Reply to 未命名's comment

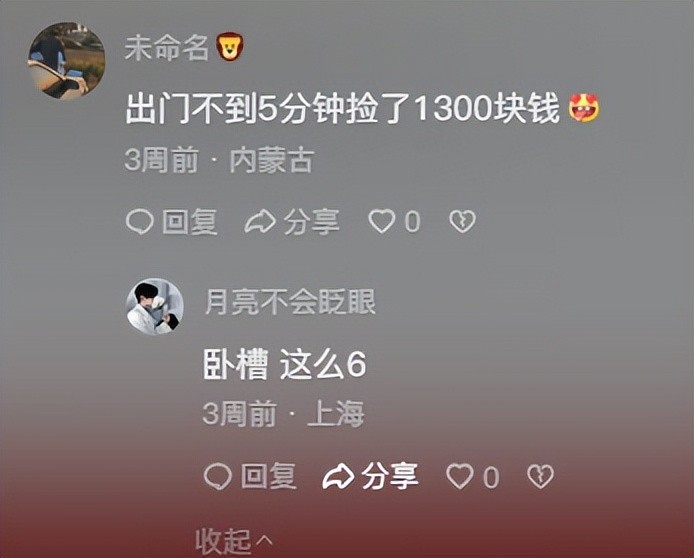(x=172, y=221)
